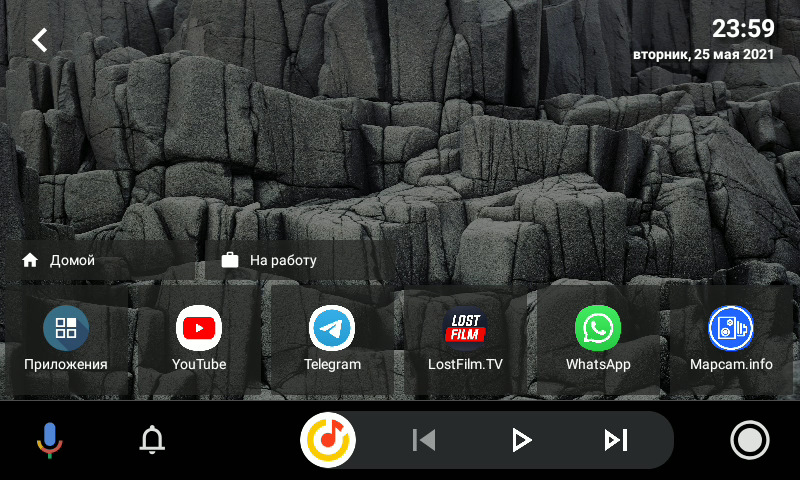Go back using the top-left arrow
The image size is (800, 480).
click(39, 40)
